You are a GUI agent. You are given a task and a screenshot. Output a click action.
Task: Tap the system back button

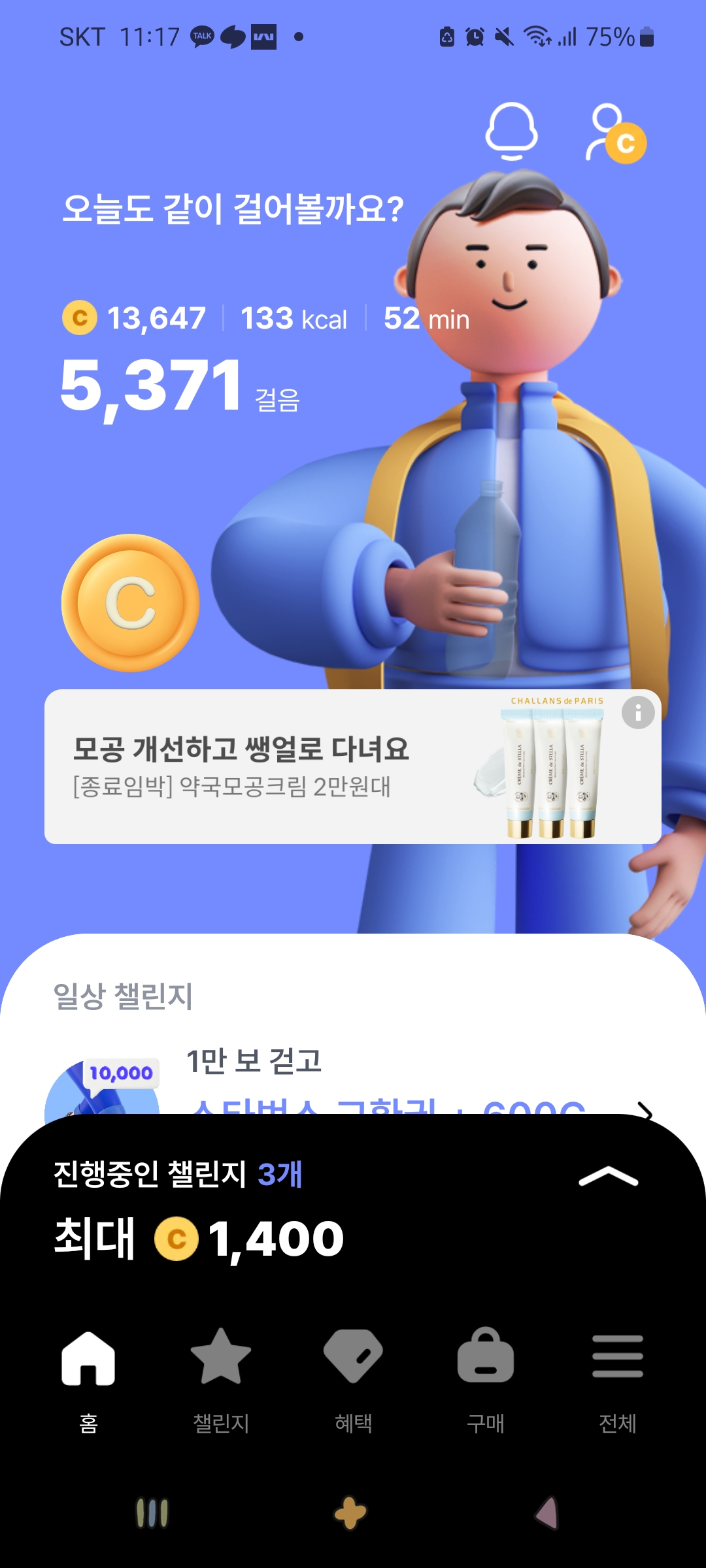[x=548, y=1512]
